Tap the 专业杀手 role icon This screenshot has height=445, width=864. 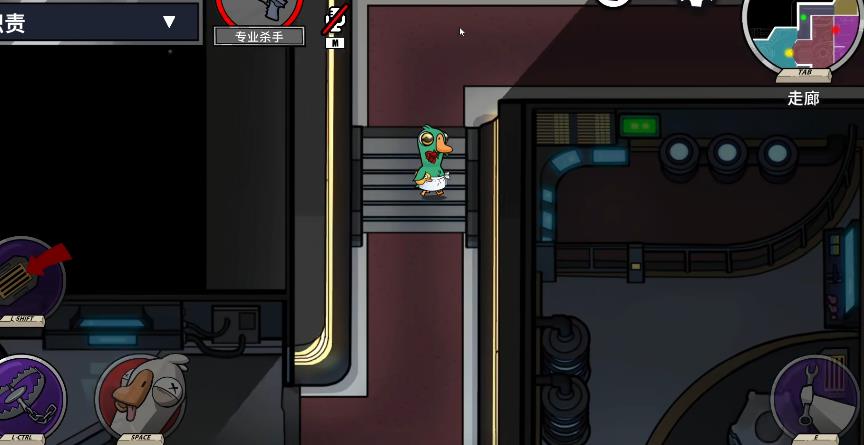[259, 12]
